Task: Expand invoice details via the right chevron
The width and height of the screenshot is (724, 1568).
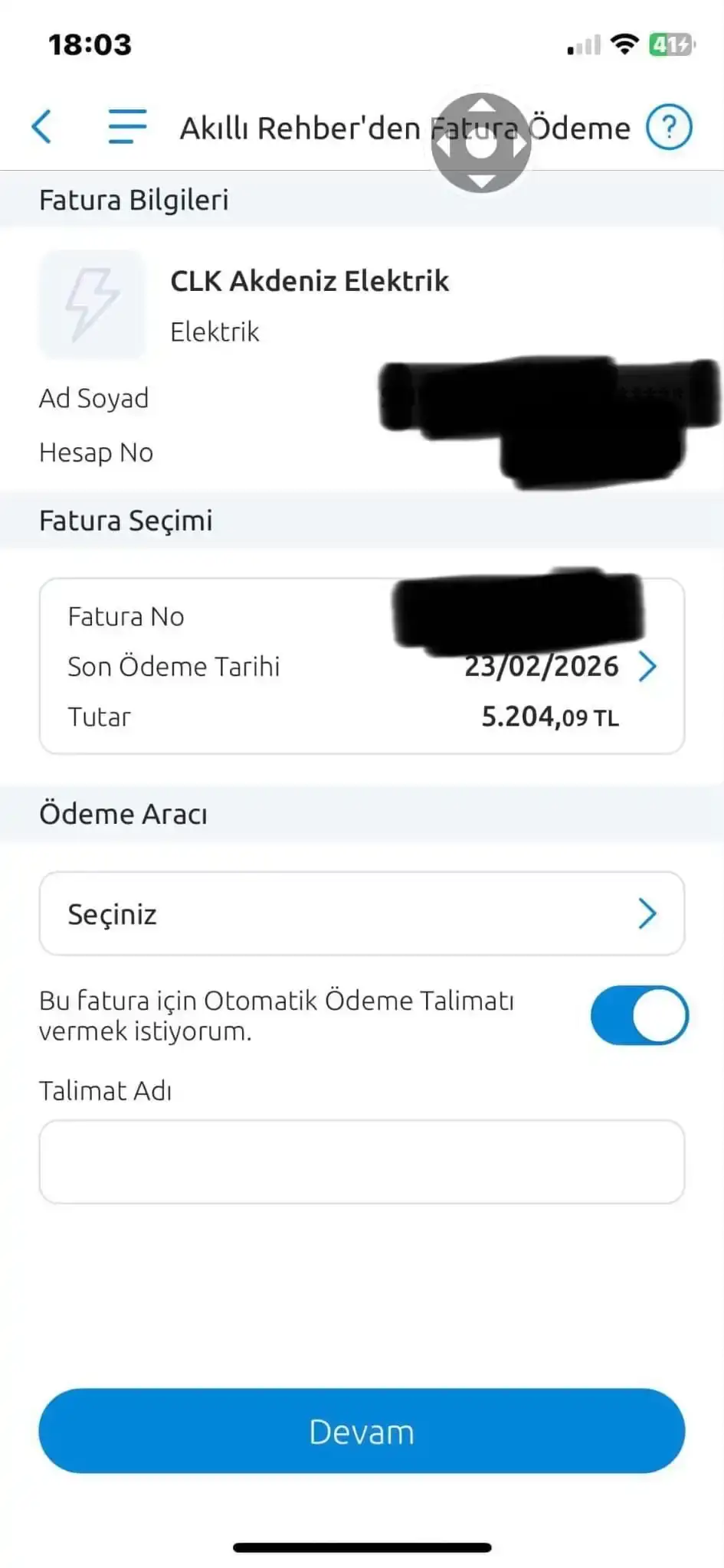Action: pyautogui.click(x=648, y=665)
